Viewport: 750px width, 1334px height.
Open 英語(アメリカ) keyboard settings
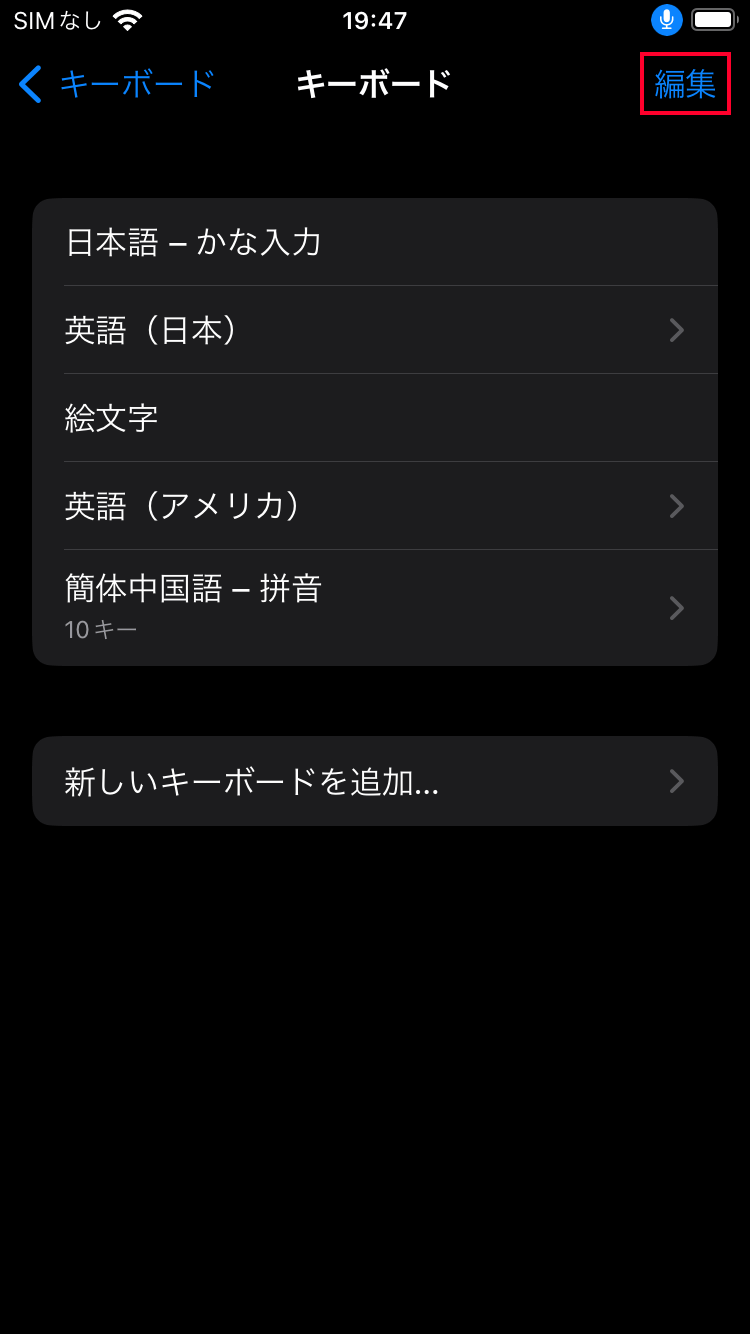pyautogui.click(x=375, y=506)
